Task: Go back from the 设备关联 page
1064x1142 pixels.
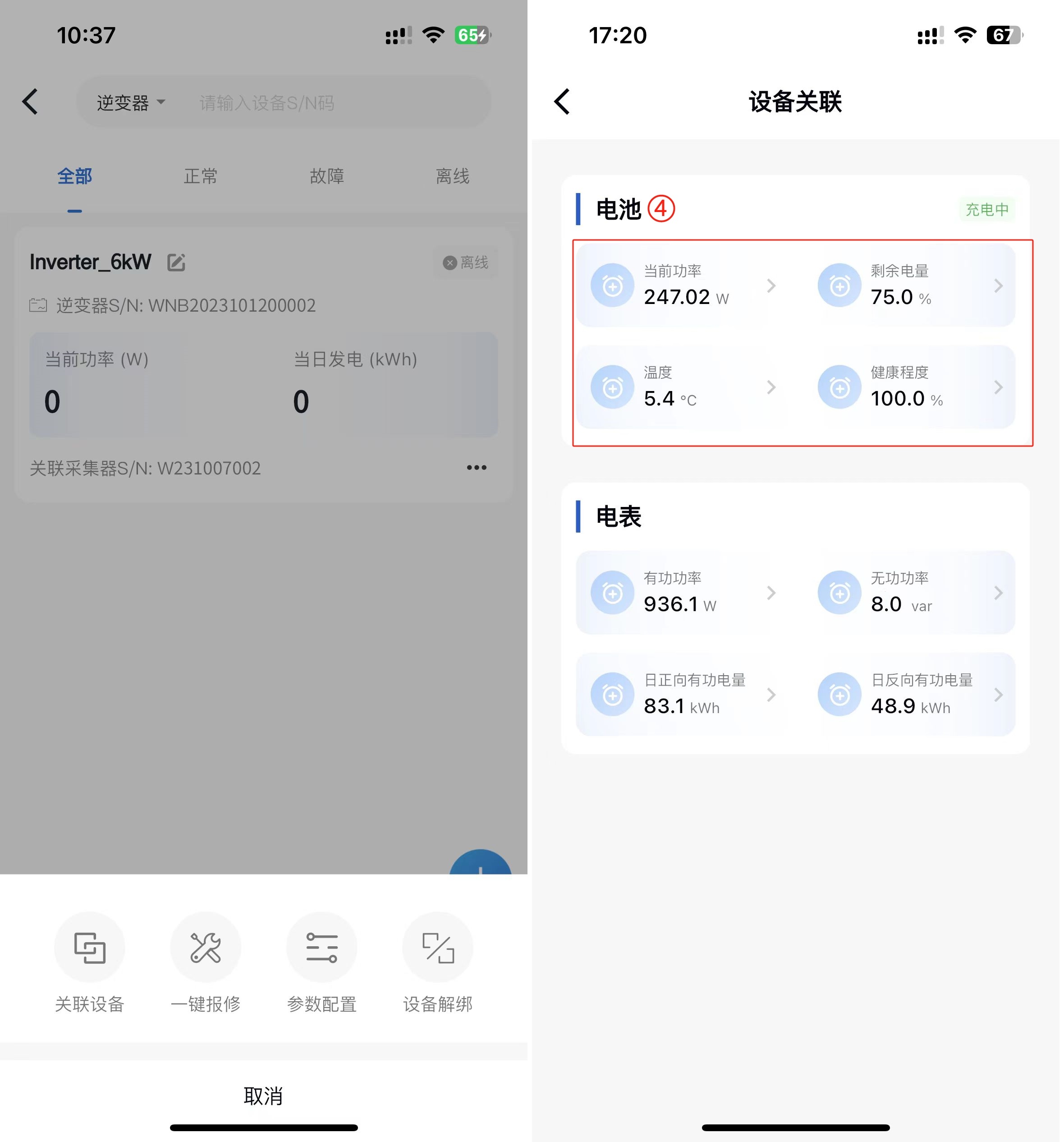Action: click(562, 101)
